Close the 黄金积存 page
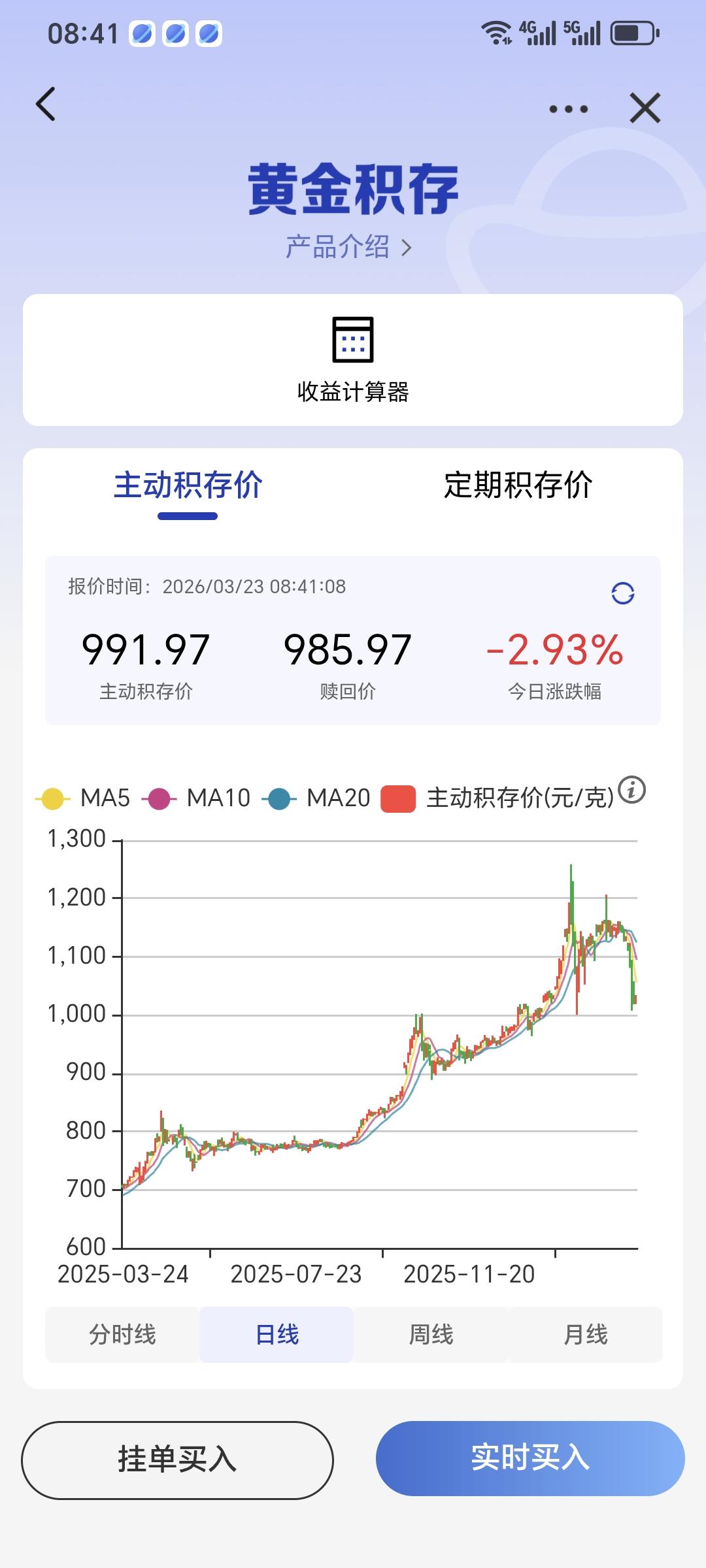 click(x=645, y=106)
